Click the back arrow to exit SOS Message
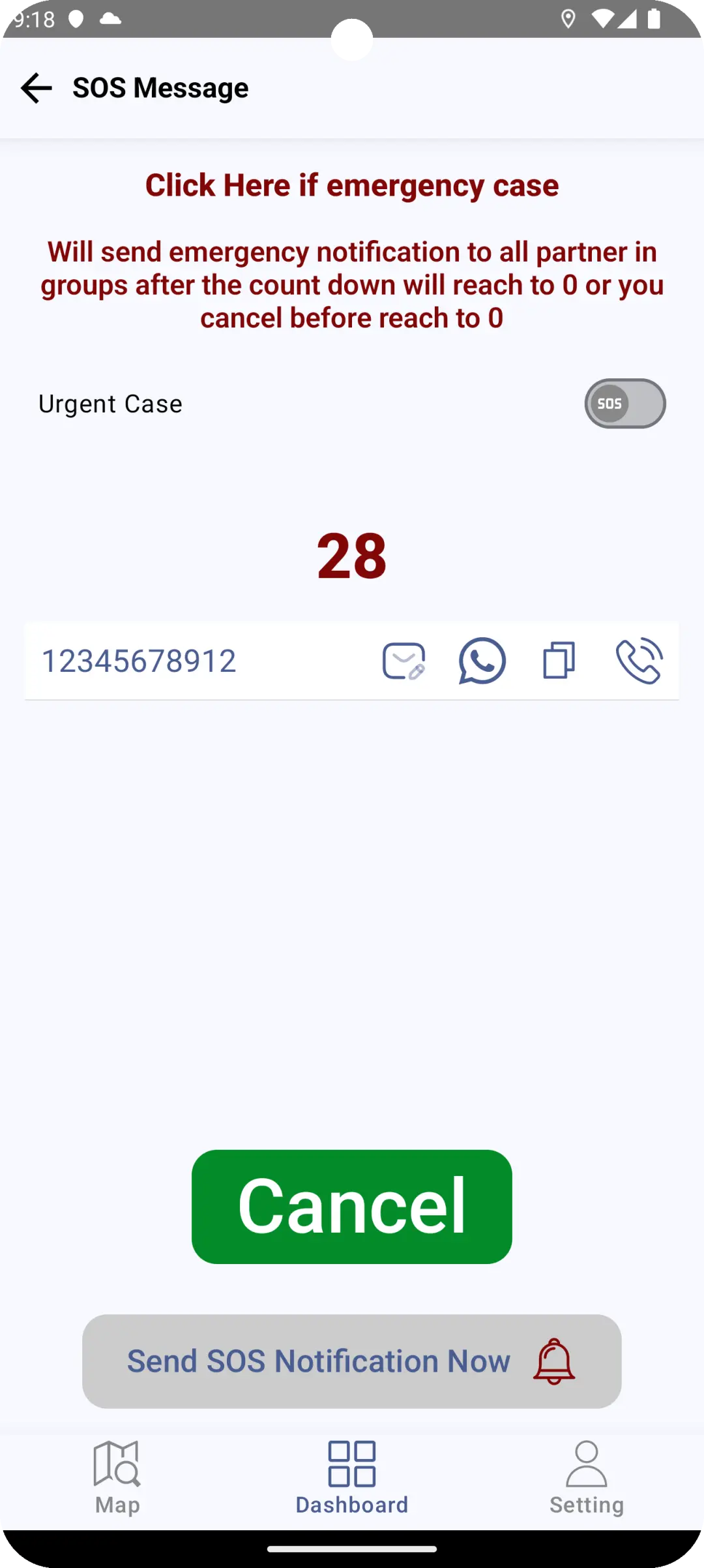The width and height of the screenshot is (704, 1568). tap(37, 87)
